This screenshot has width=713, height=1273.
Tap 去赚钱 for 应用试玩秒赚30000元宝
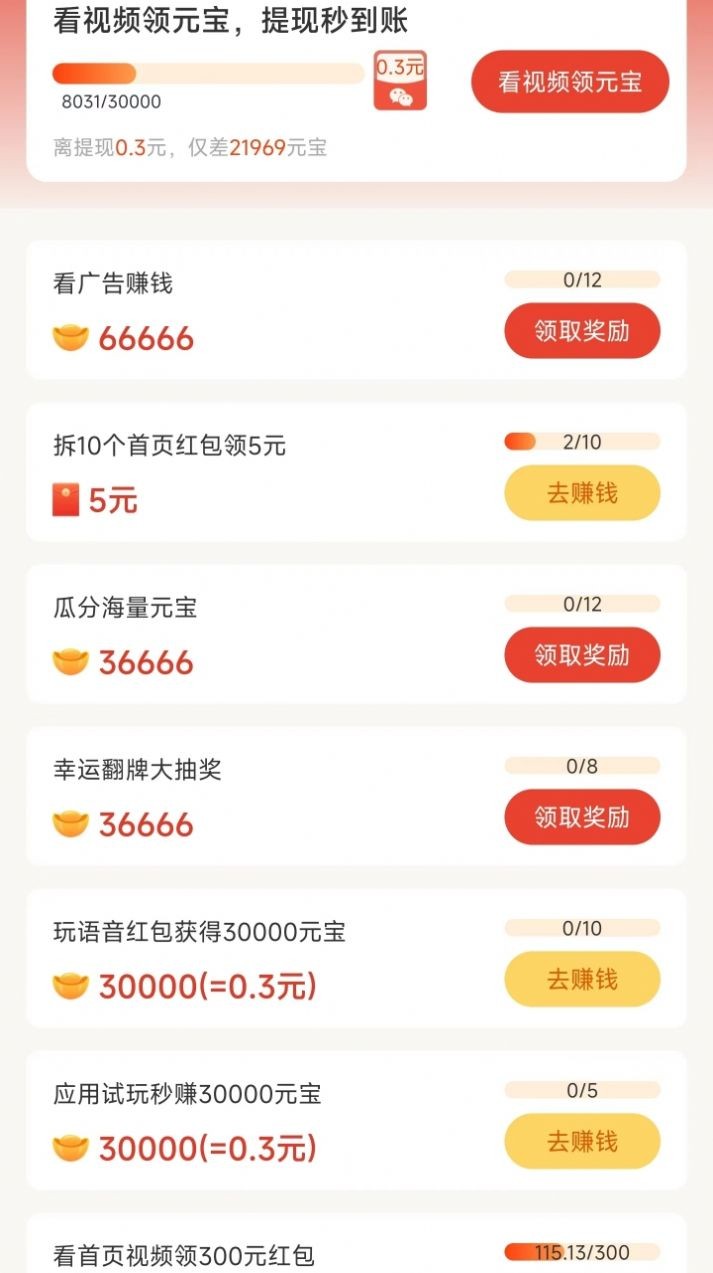coord(582,1141)
